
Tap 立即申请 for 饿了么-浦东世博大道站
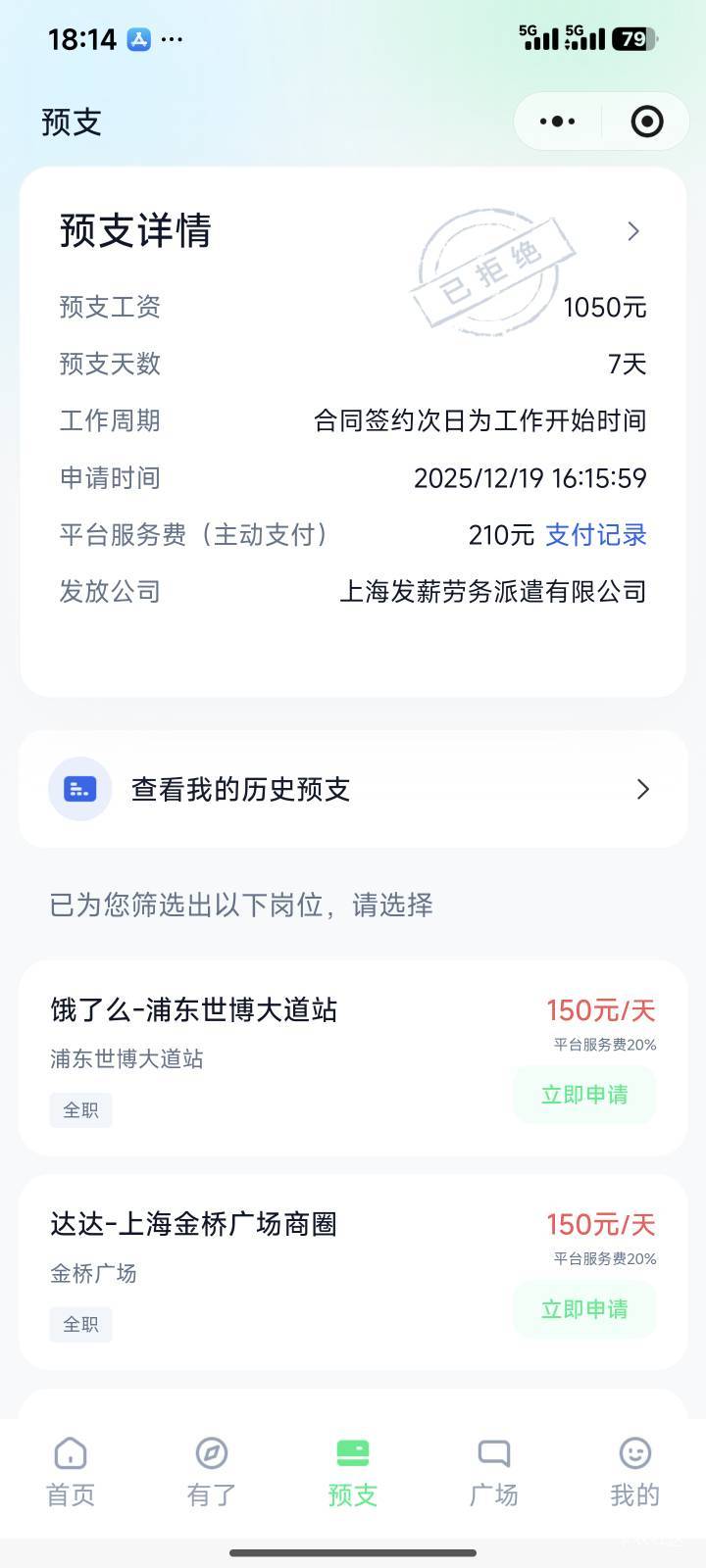[x=584, y=1095]
